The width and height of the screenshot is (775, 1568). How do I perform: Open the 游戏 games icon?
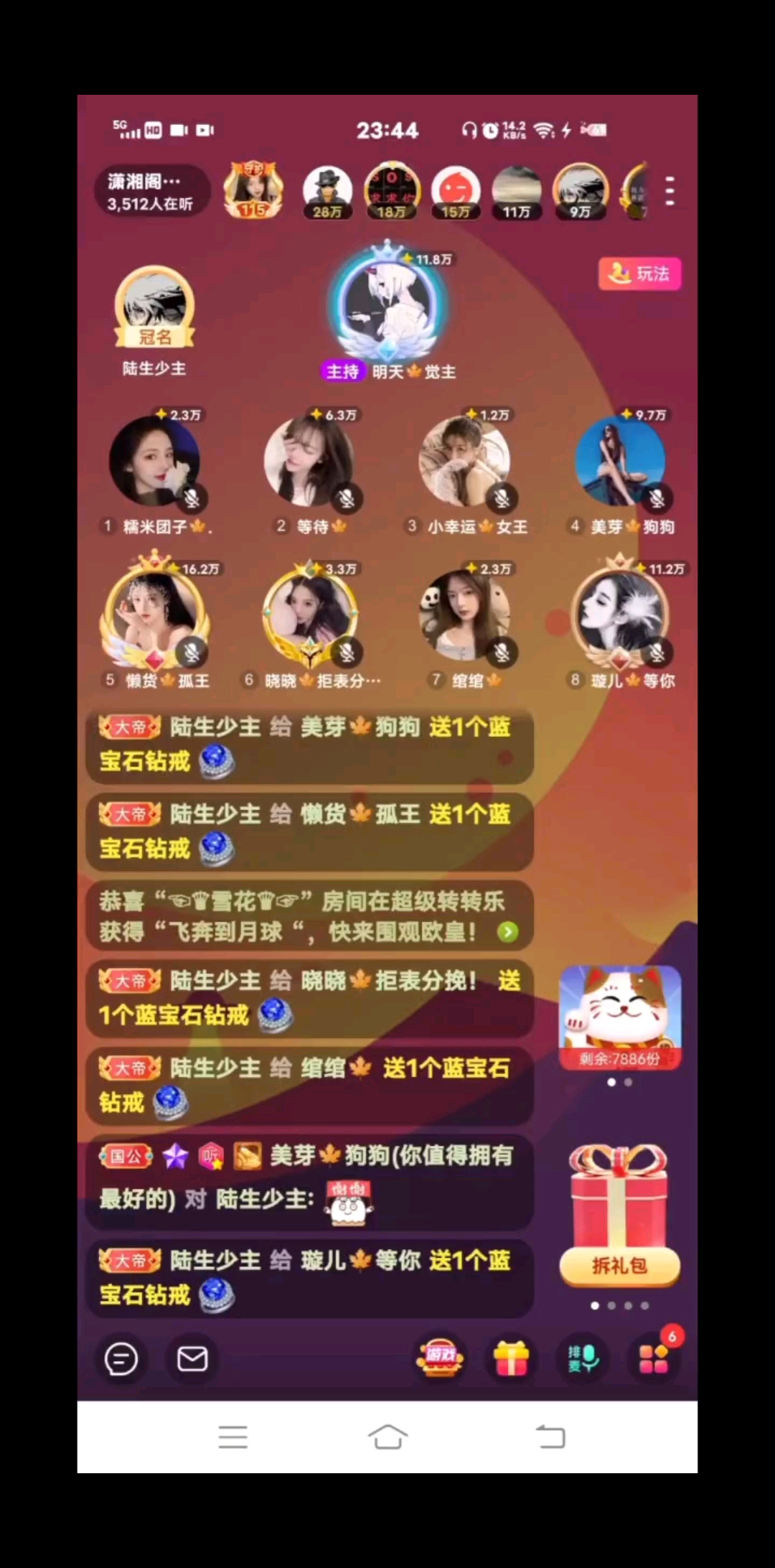click(440, 1358)
